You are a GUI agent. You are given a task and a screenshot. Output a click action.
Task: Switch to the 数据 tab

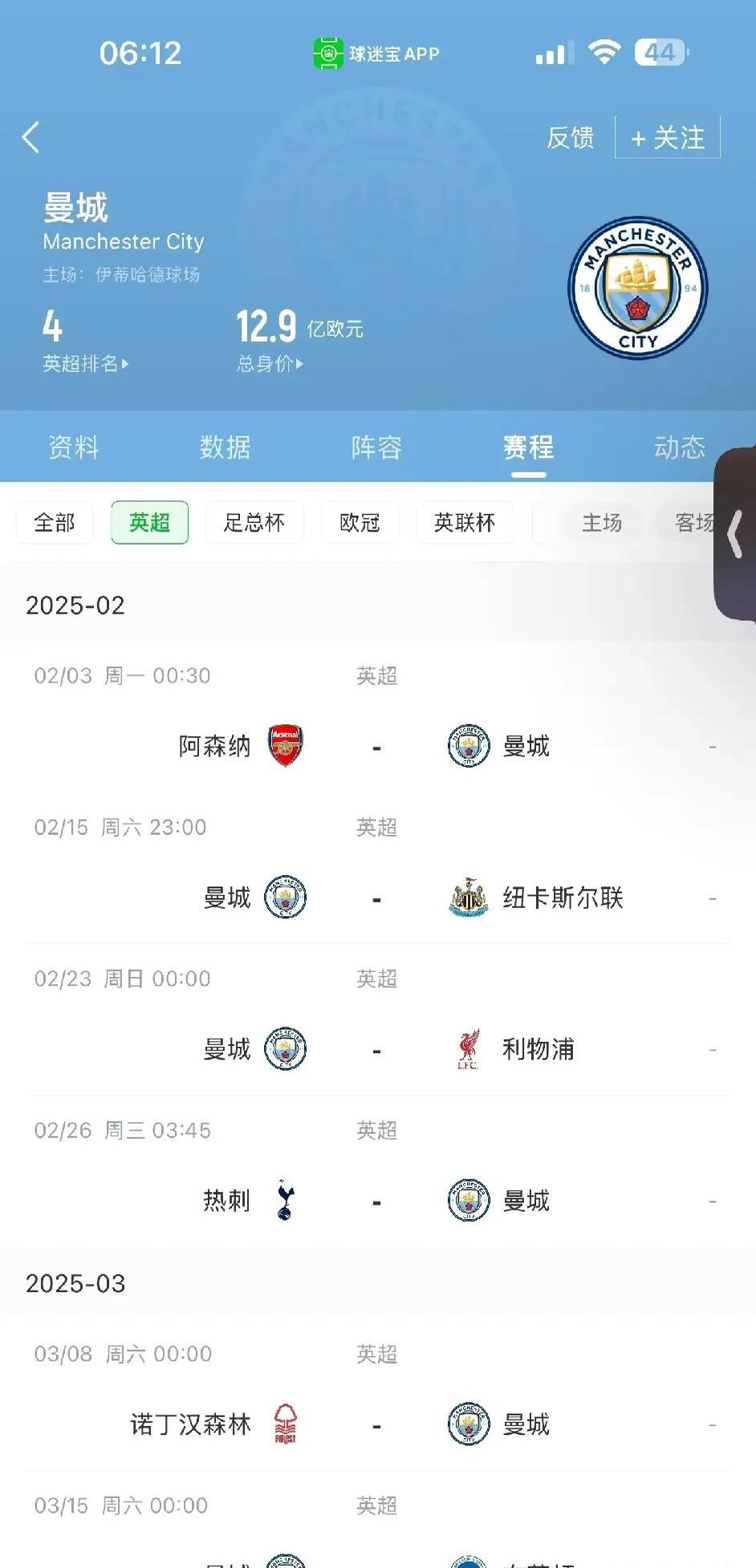click(227, 448)
